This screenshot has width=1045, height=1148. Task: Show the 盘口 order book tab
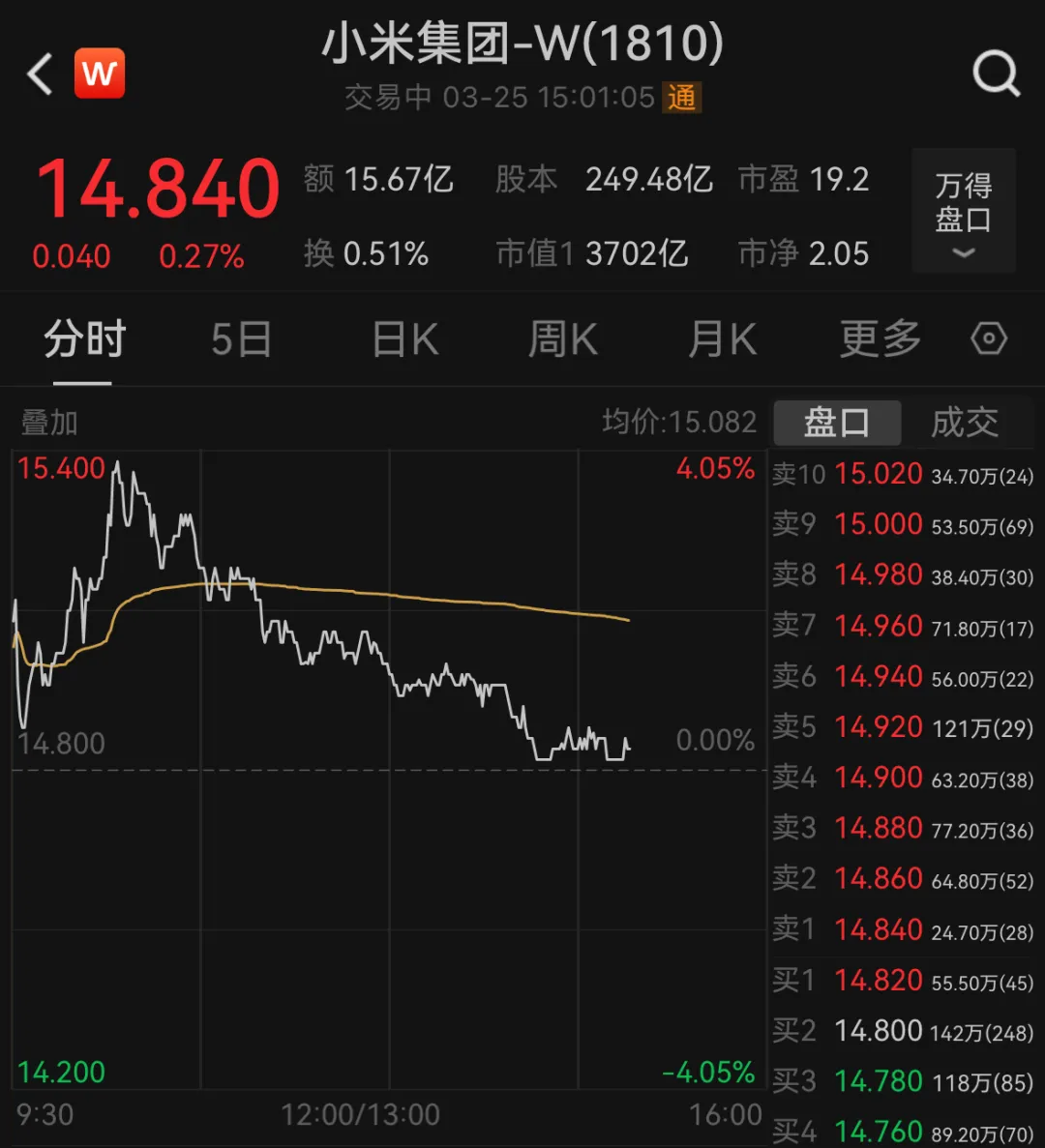point(837,423)
